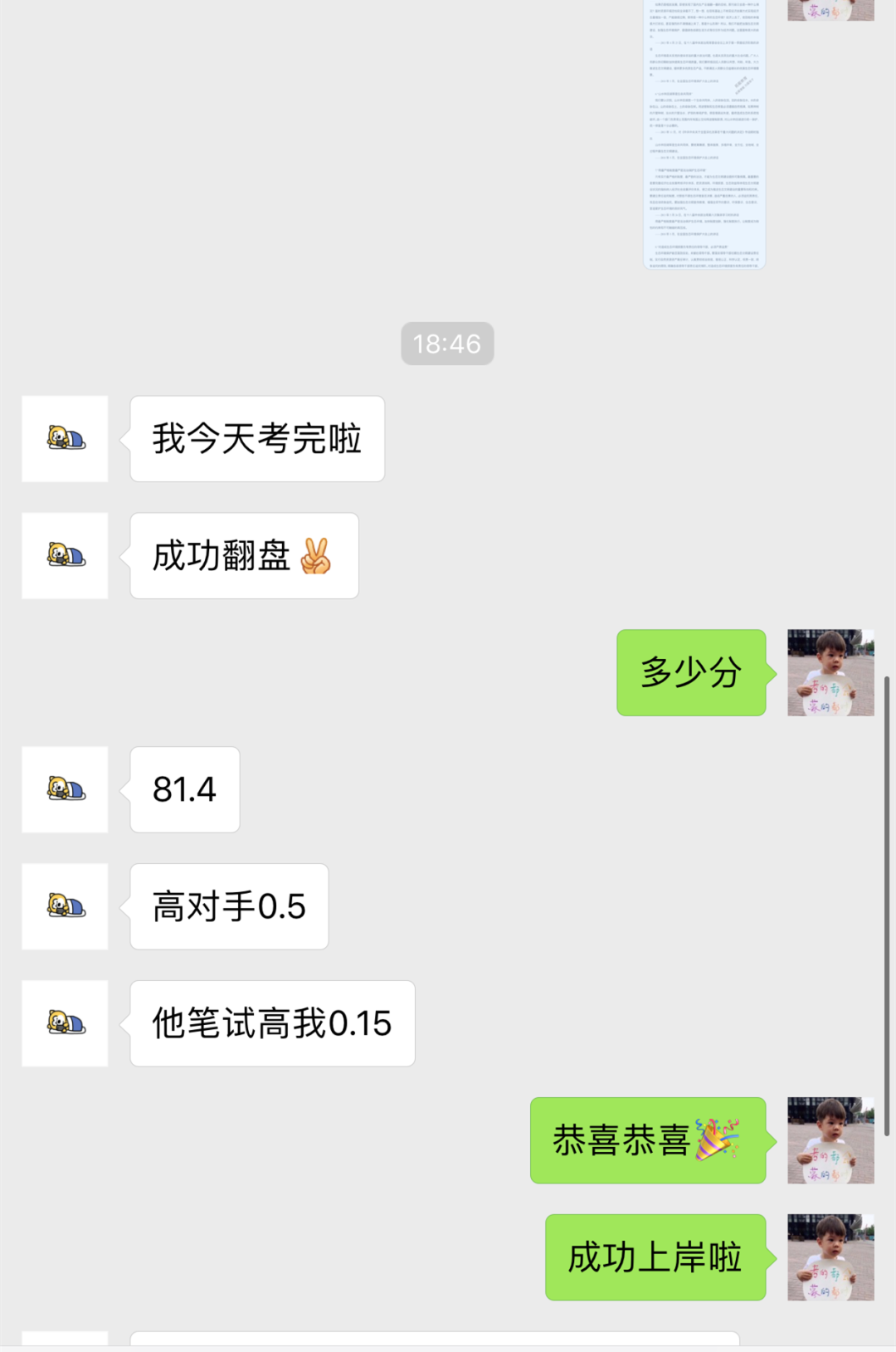Viewport: 896px width, 1352px height.
Task: Open the long document image in chat
Action: pyautogui.click(x=704, y=133)
